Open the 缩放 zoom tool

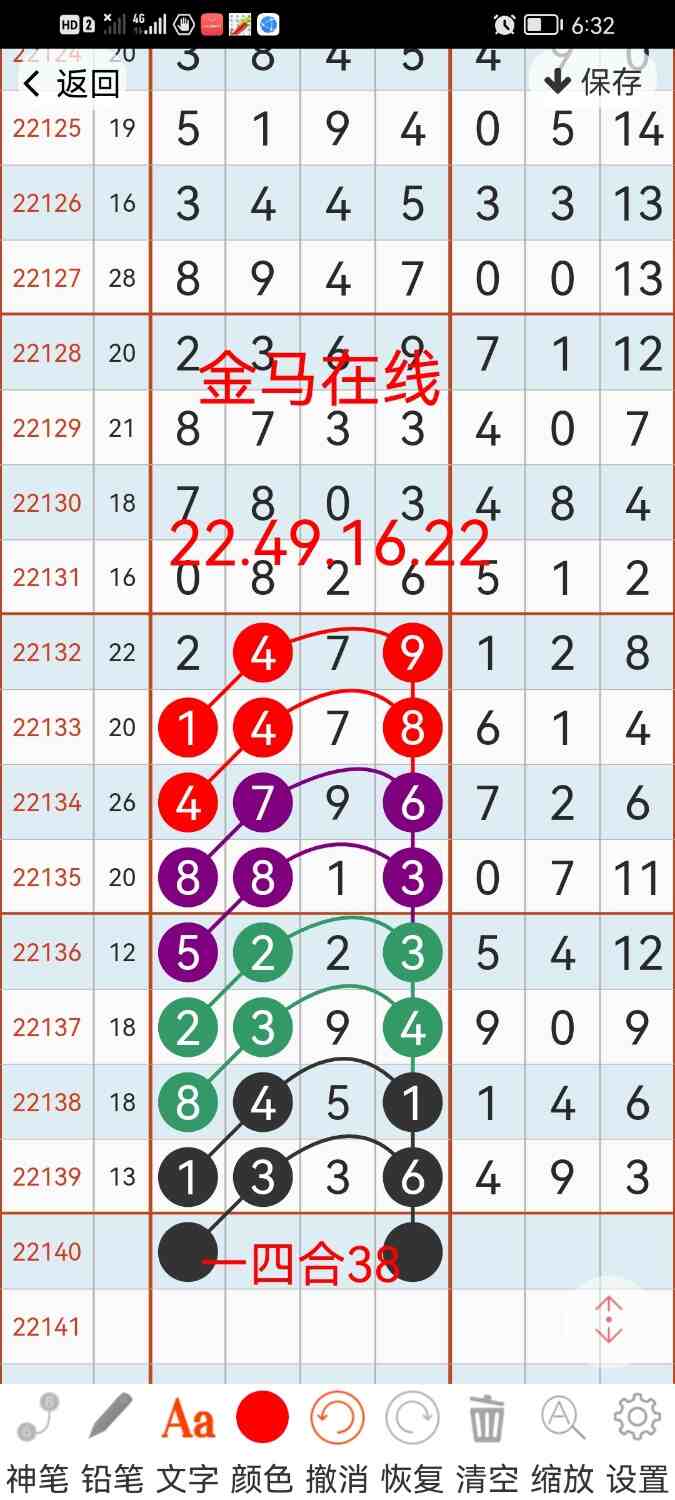tap(562, 1440)
